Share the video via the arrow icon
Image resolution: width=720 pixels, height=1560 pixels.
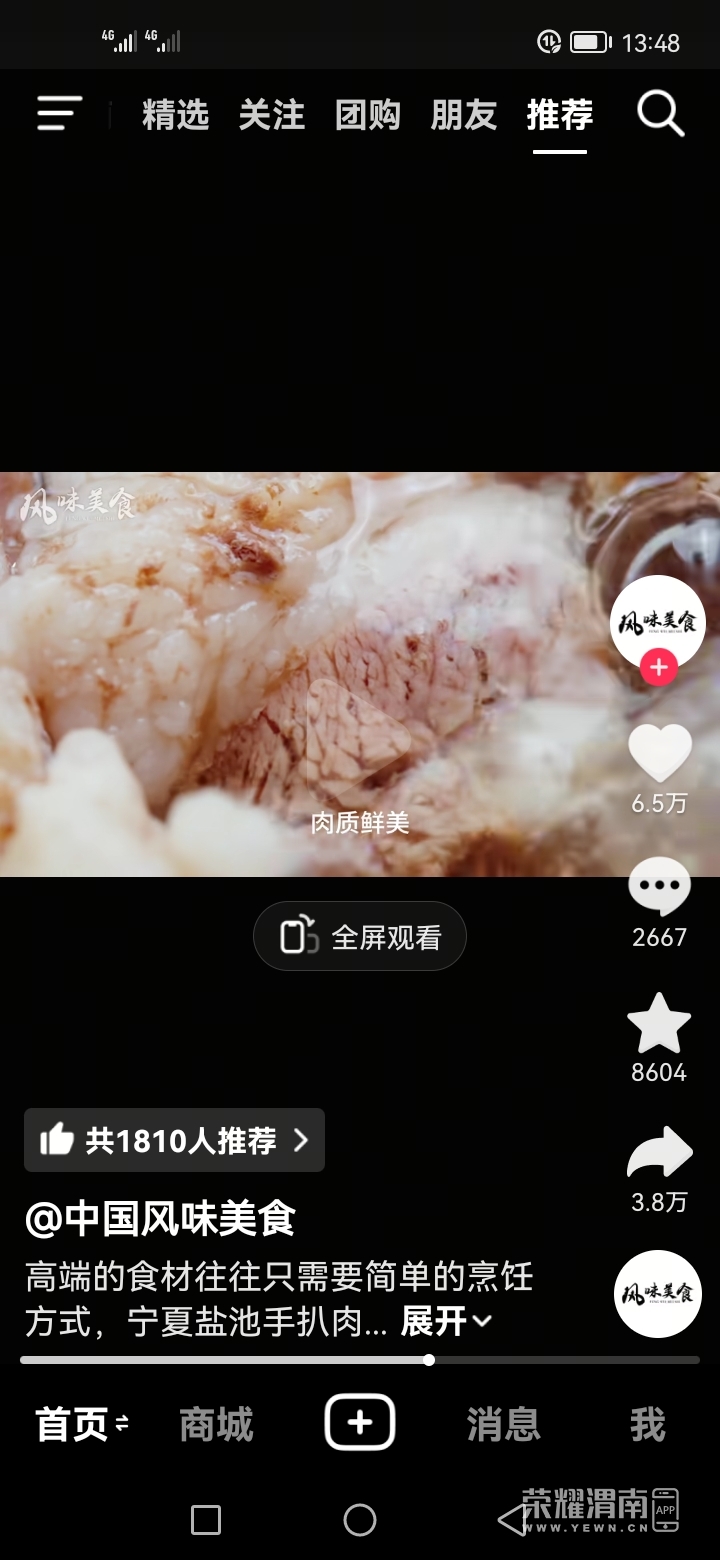tap(659, 1153)
